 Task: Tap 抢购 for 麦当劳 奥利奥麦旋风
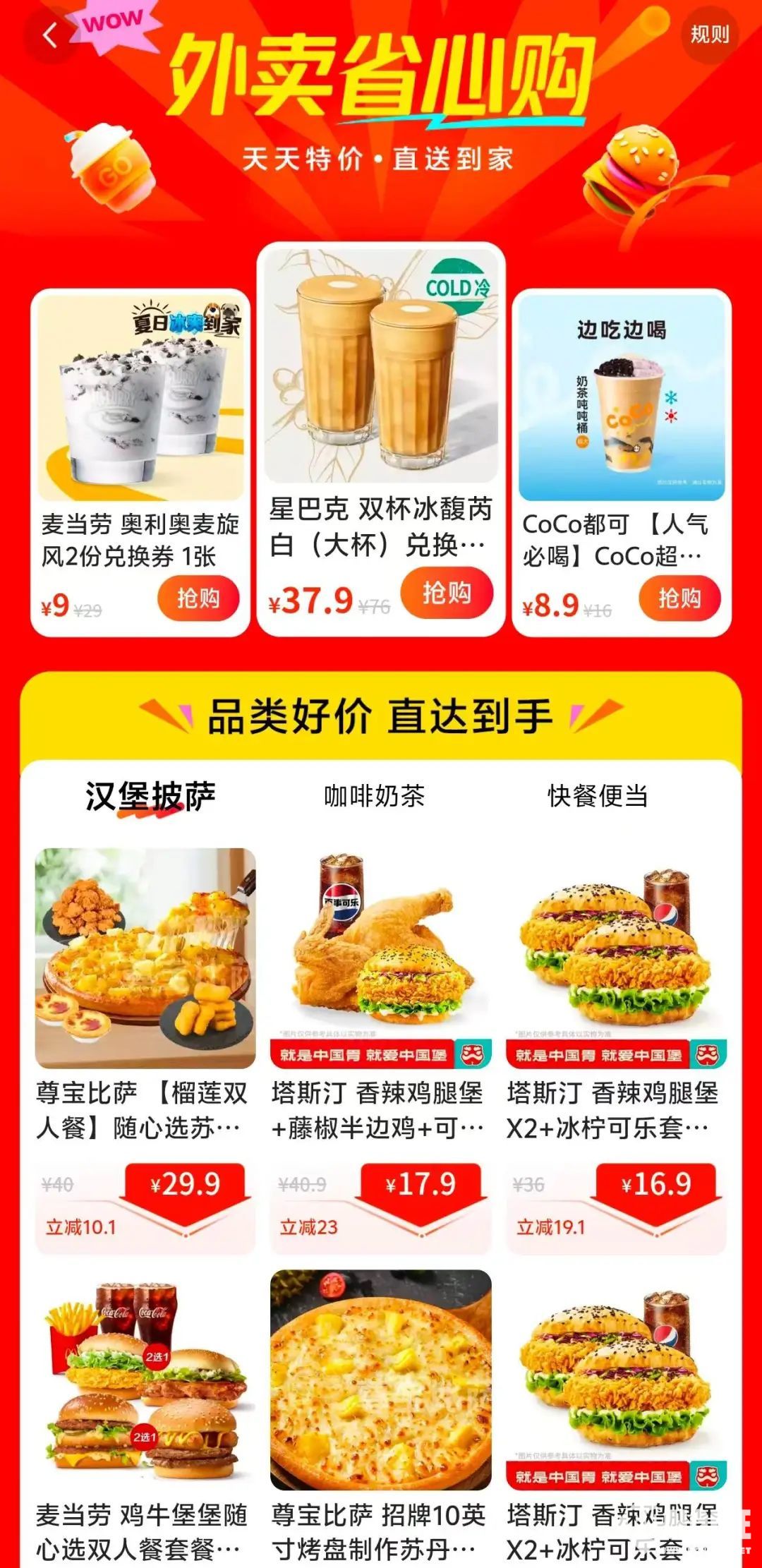pyautogui.click(x=198, y=598)
